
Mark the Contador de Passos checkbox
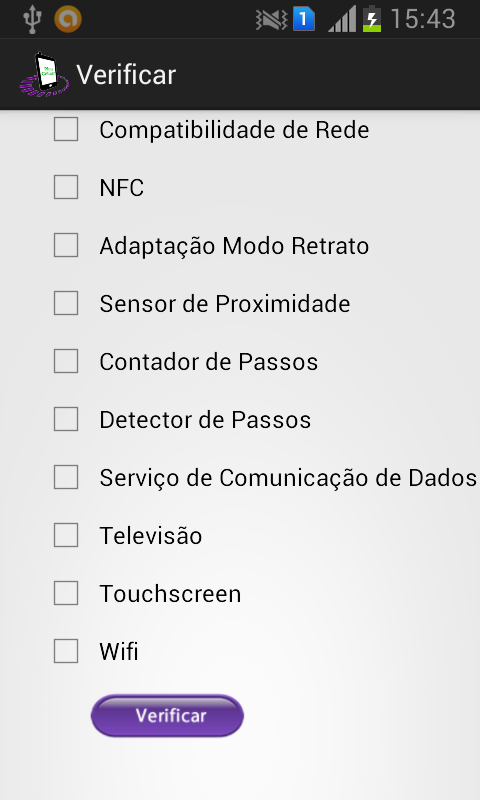click(66, 361)
